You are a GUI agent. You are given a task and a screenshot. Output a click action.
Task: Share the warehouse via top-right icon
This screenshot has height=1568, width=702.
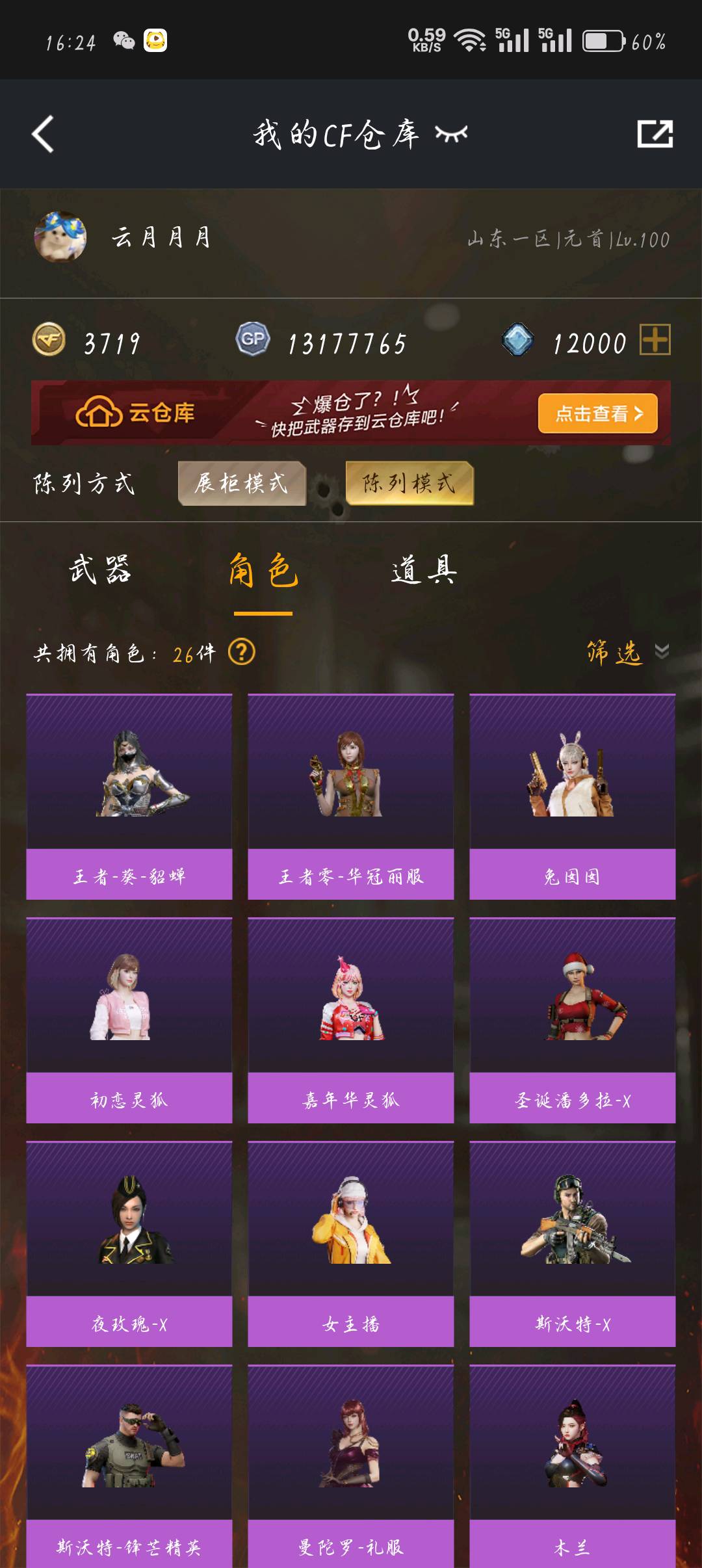[655, 135]
